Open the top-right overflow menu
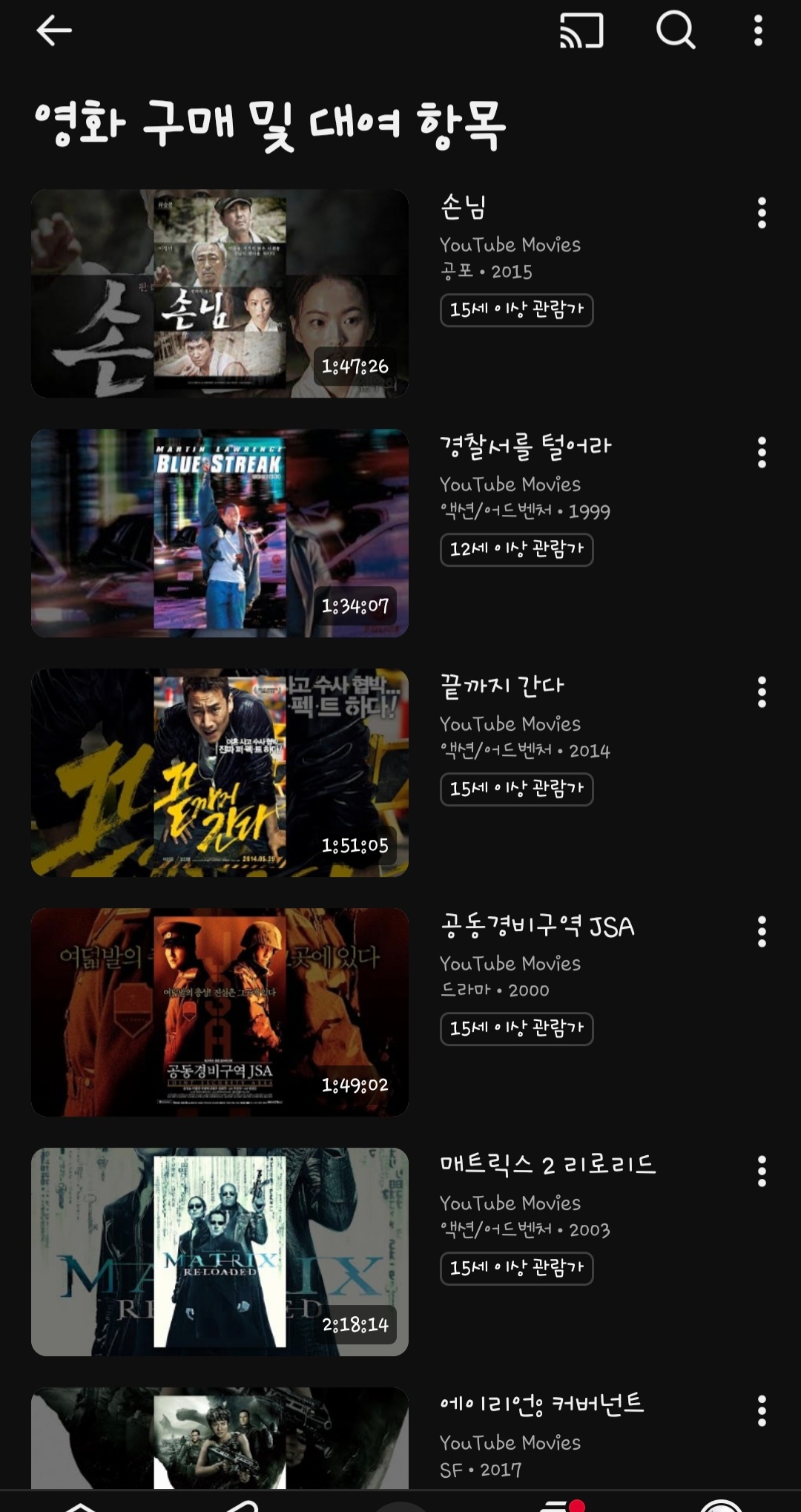This screenshot has width=801, height=1512. (x=758, y=31)
